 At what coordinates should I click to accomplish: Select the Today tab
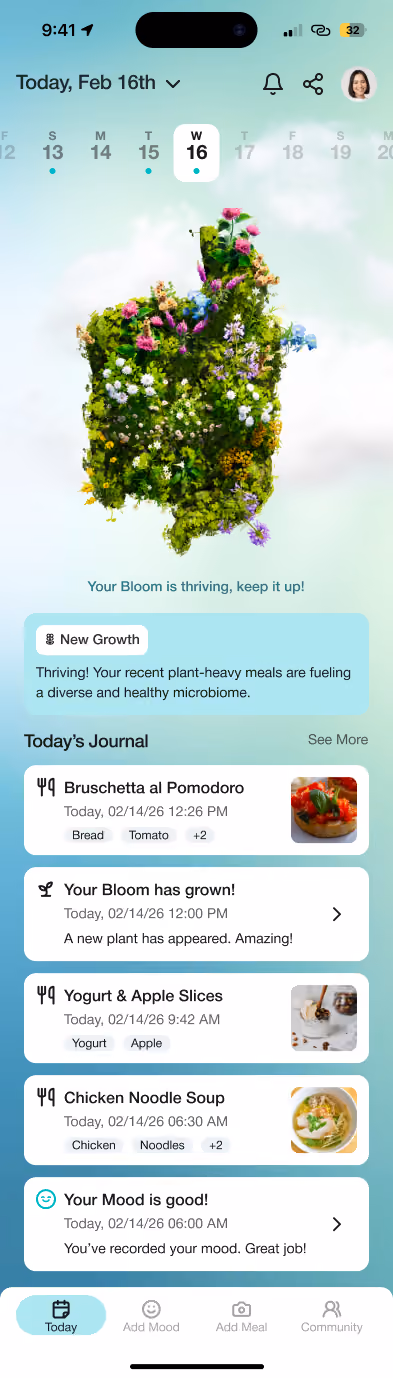click(61, 1316)
